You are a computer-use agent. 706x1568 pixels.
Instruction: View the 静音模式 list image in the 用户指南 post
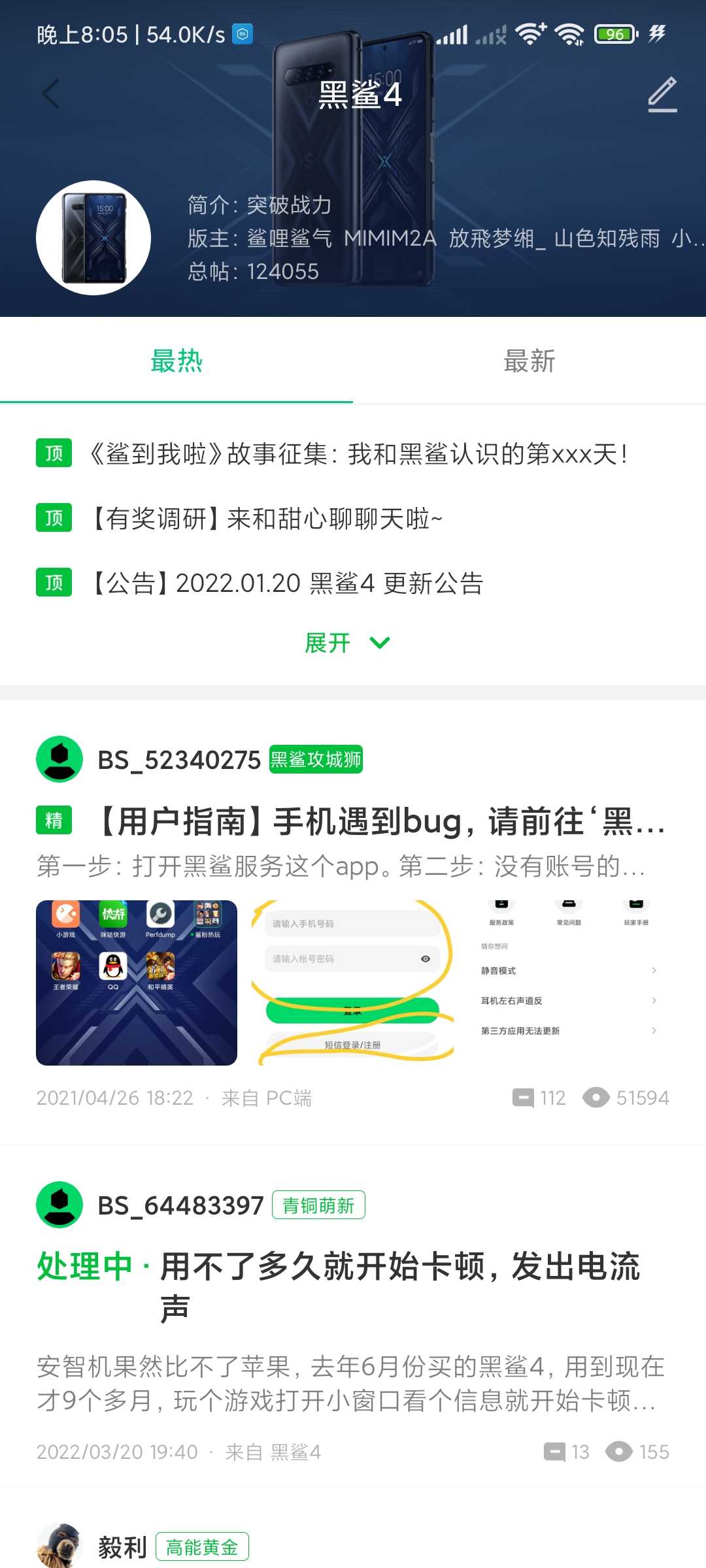click(x=569, y=983)
